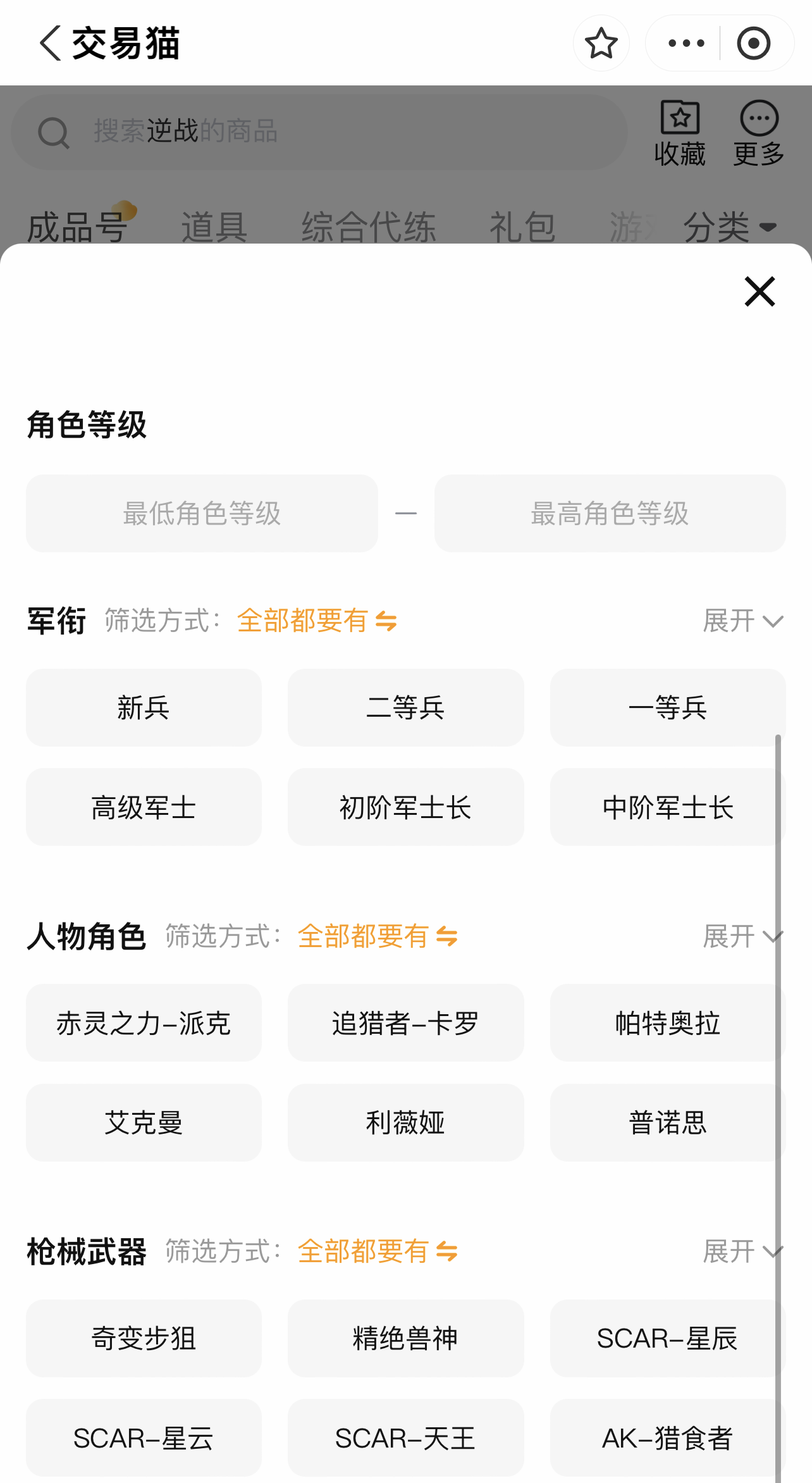
Task: Tap the 最高角色等级 input field
Action: point(610,513)
